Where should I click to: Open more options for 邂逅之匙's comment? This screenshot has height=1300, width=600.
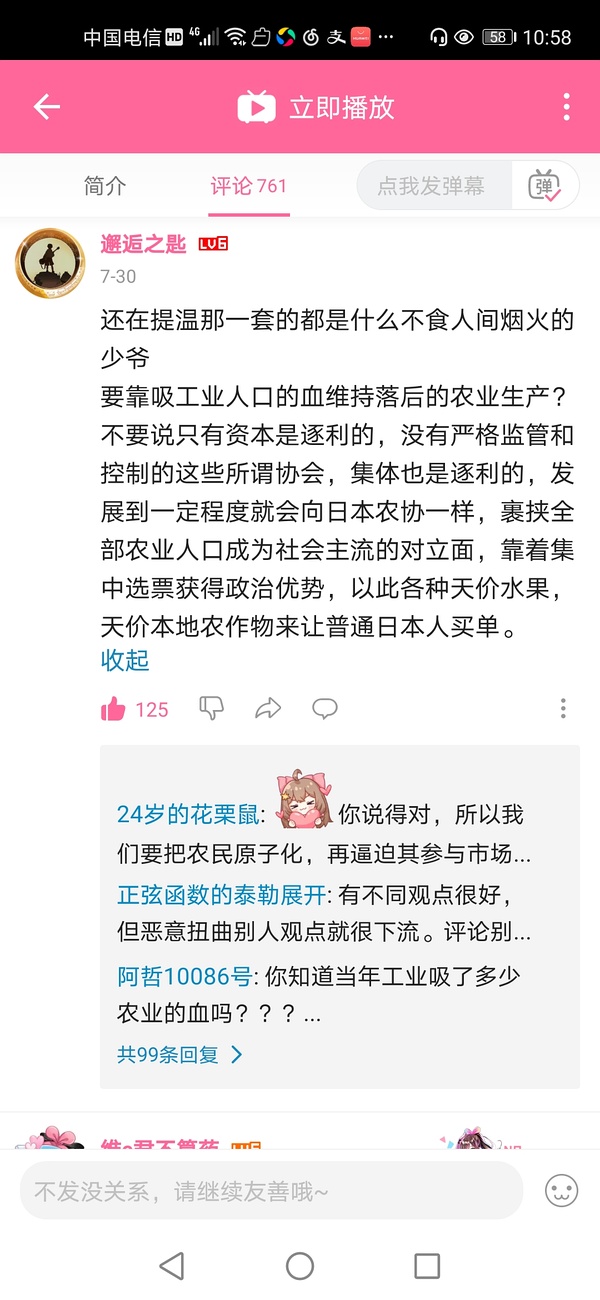point(563,709)
